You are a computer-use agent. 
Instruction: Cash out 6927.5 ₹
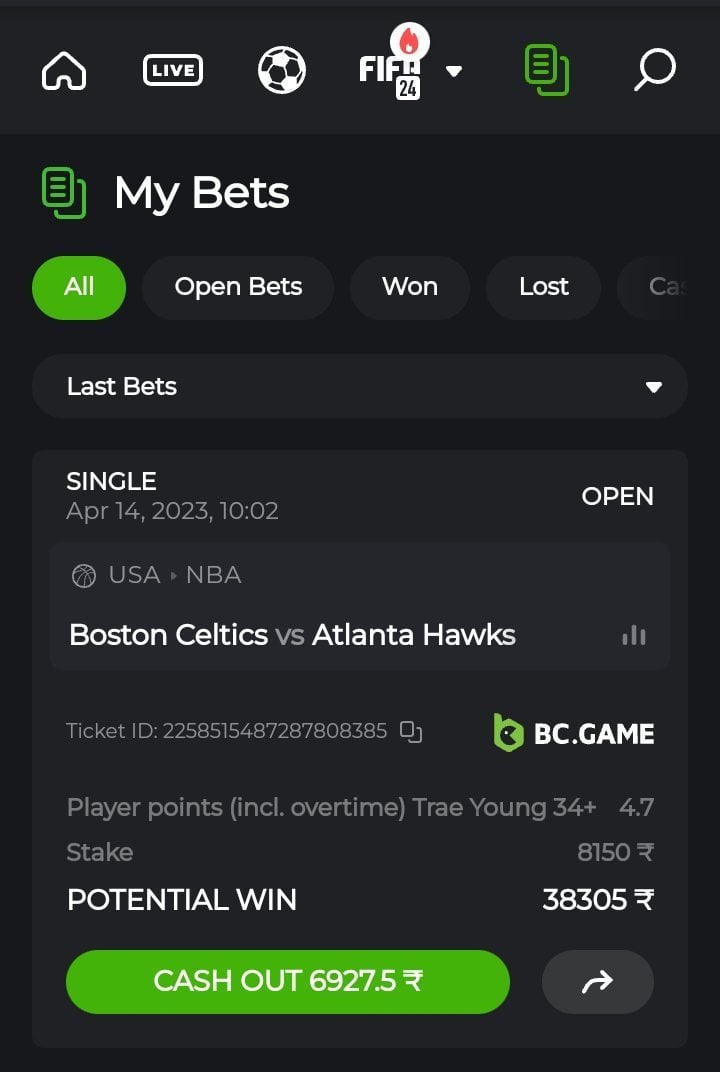288,982
